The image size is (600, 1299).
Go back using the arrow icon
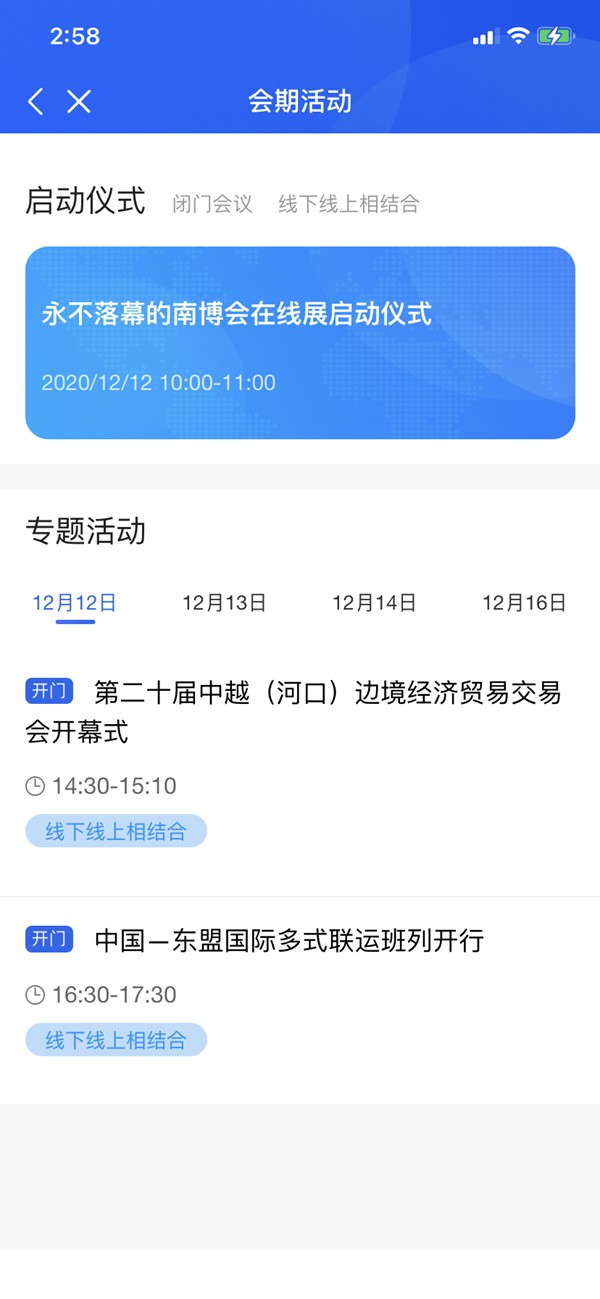(36, 101)
